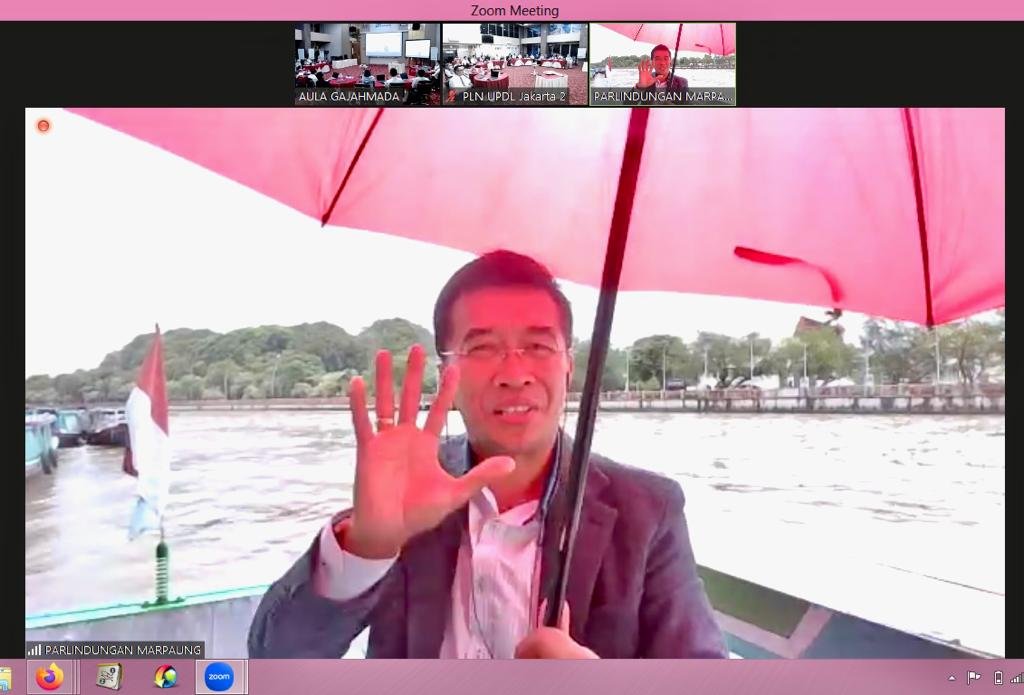Screen dimensions: 1024x695
Task: Open the colorful round taskbar app
Action: (165, 677)
